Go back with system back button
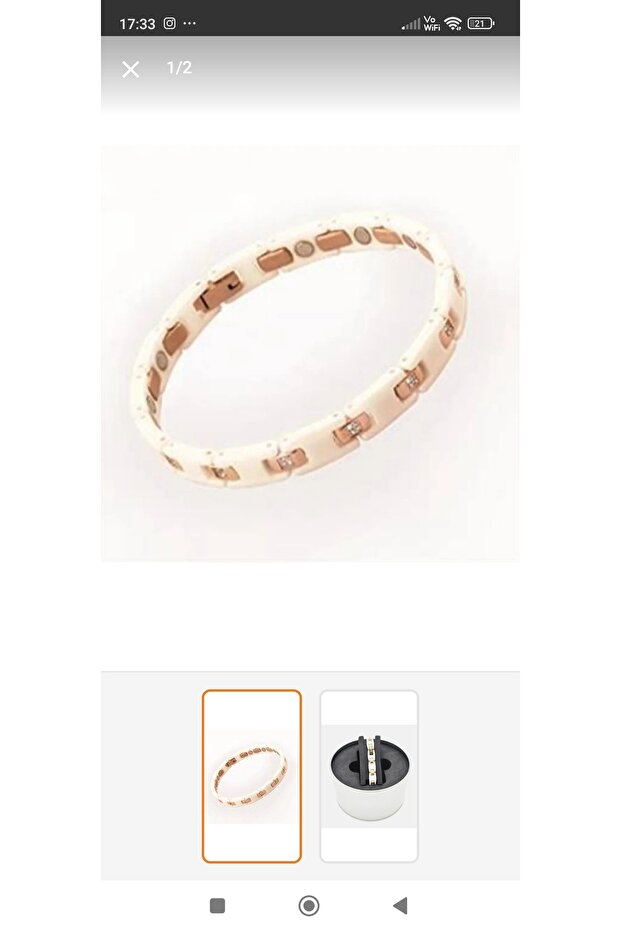 pyautogui.click(x=400, y=906)
